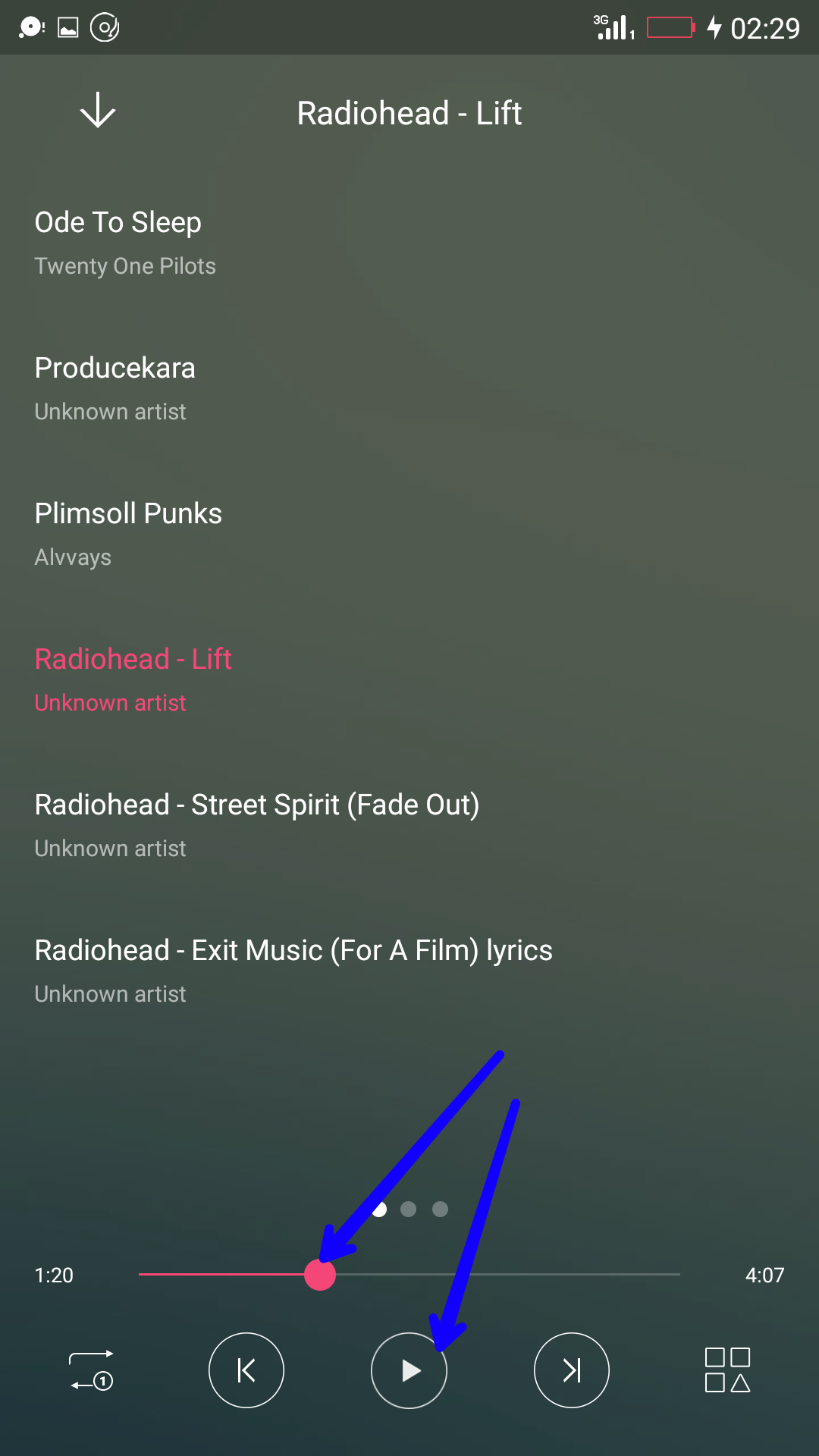The image size is (819, 1456).
Task: Select the Radiohead - Lift track
Action: 409,680
